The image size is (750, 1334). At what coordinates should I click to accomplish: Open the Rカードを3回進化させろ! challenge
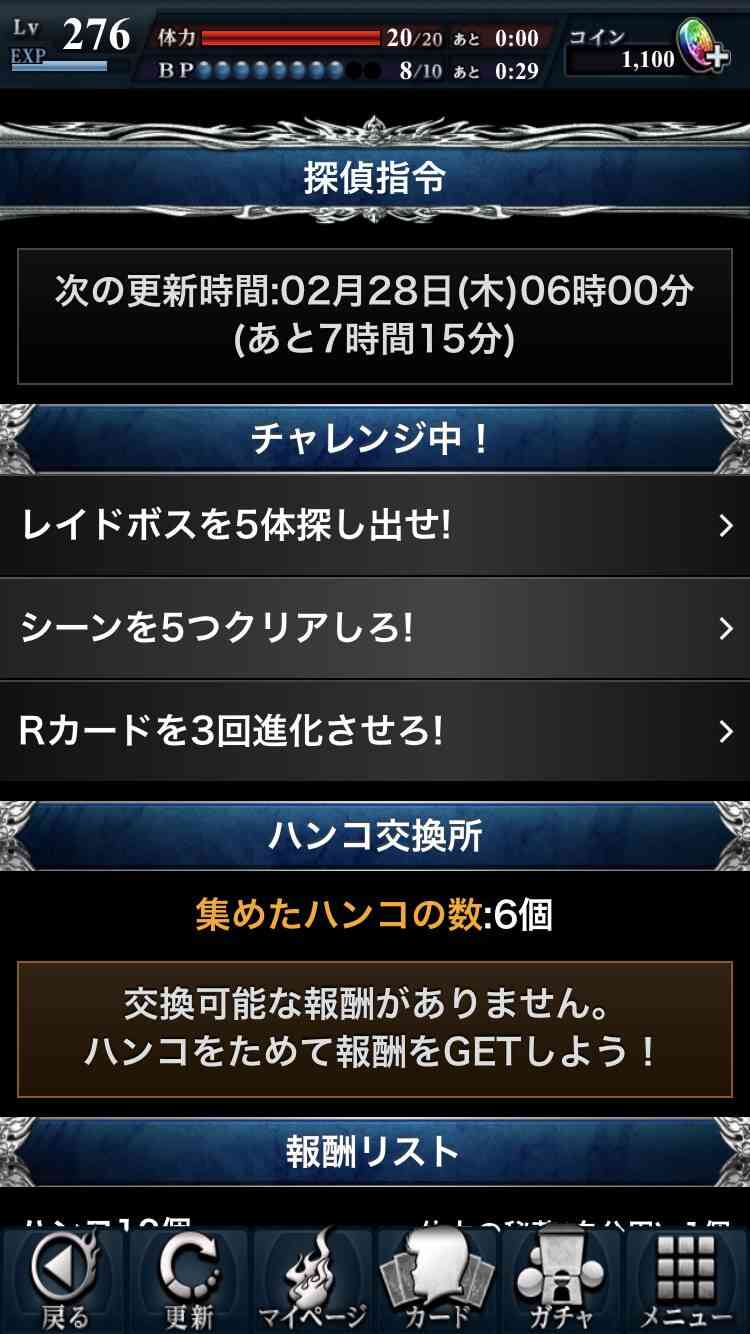(375, 732)
